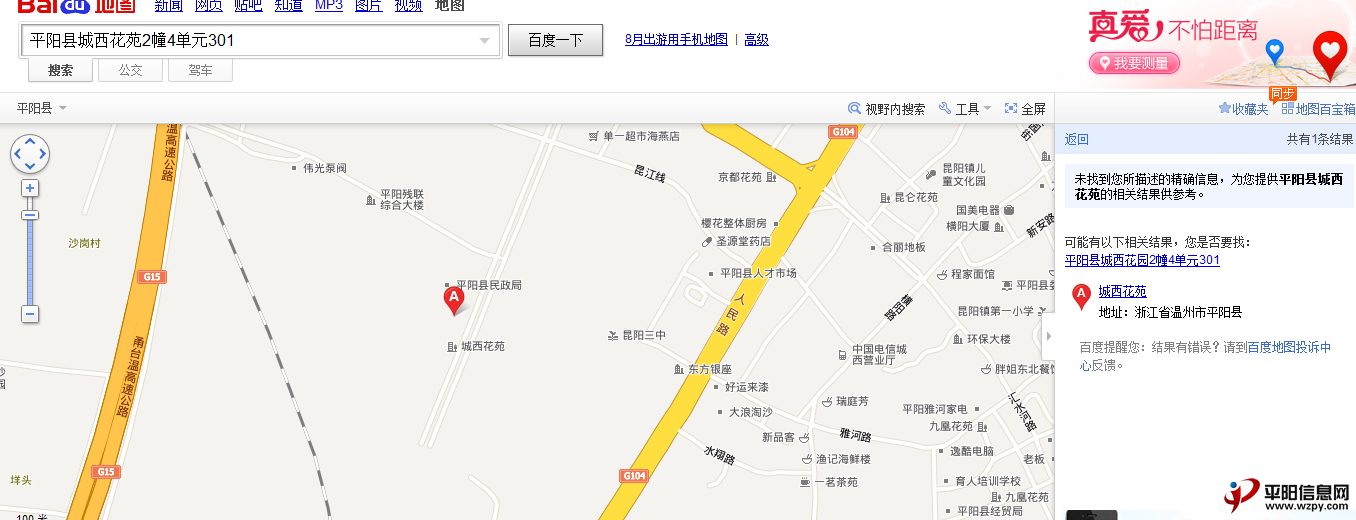The width and height of the screenshot is (1356, 520).
Task: Switch to the 公交 tab
Action: 130,71
